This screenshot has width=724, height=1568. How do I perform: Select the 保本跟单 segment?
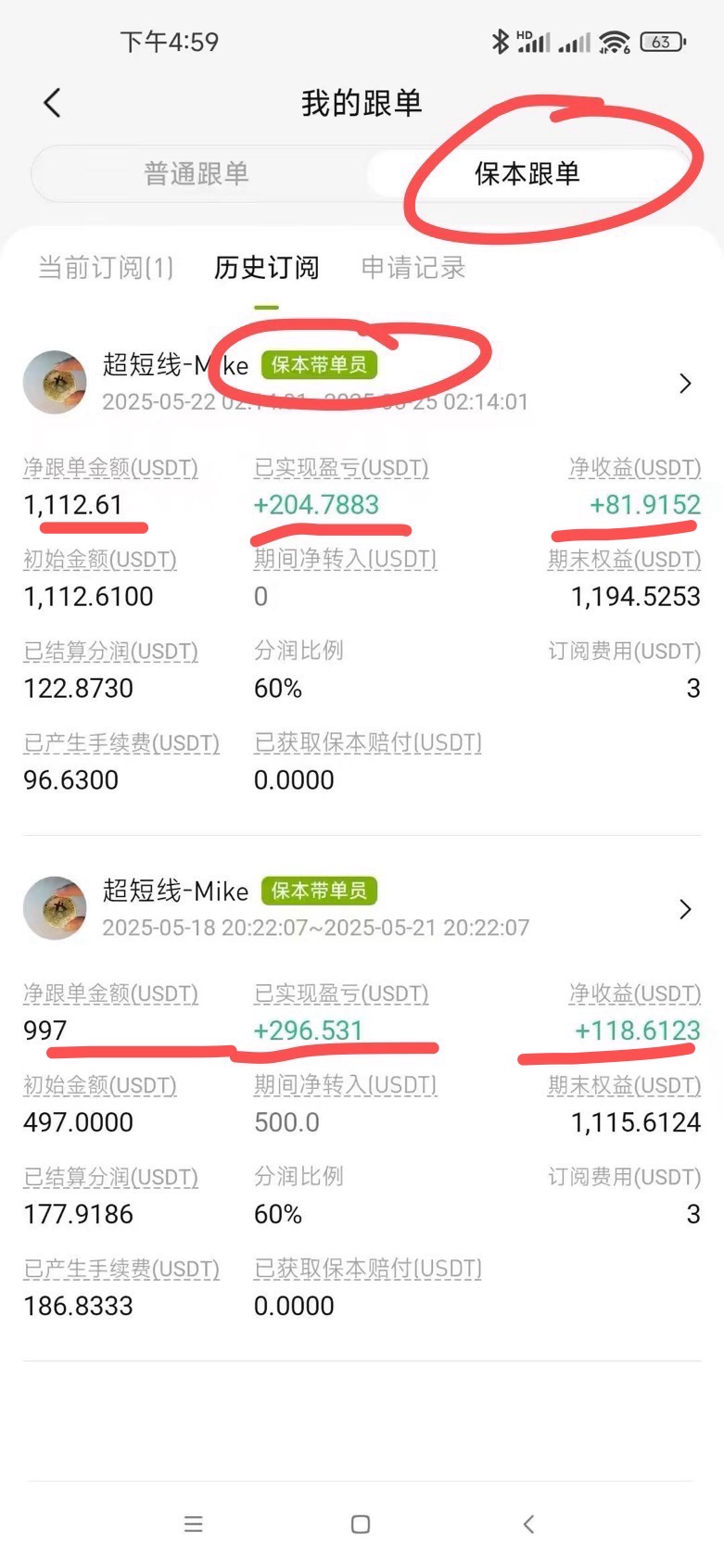tap(527, 173)
